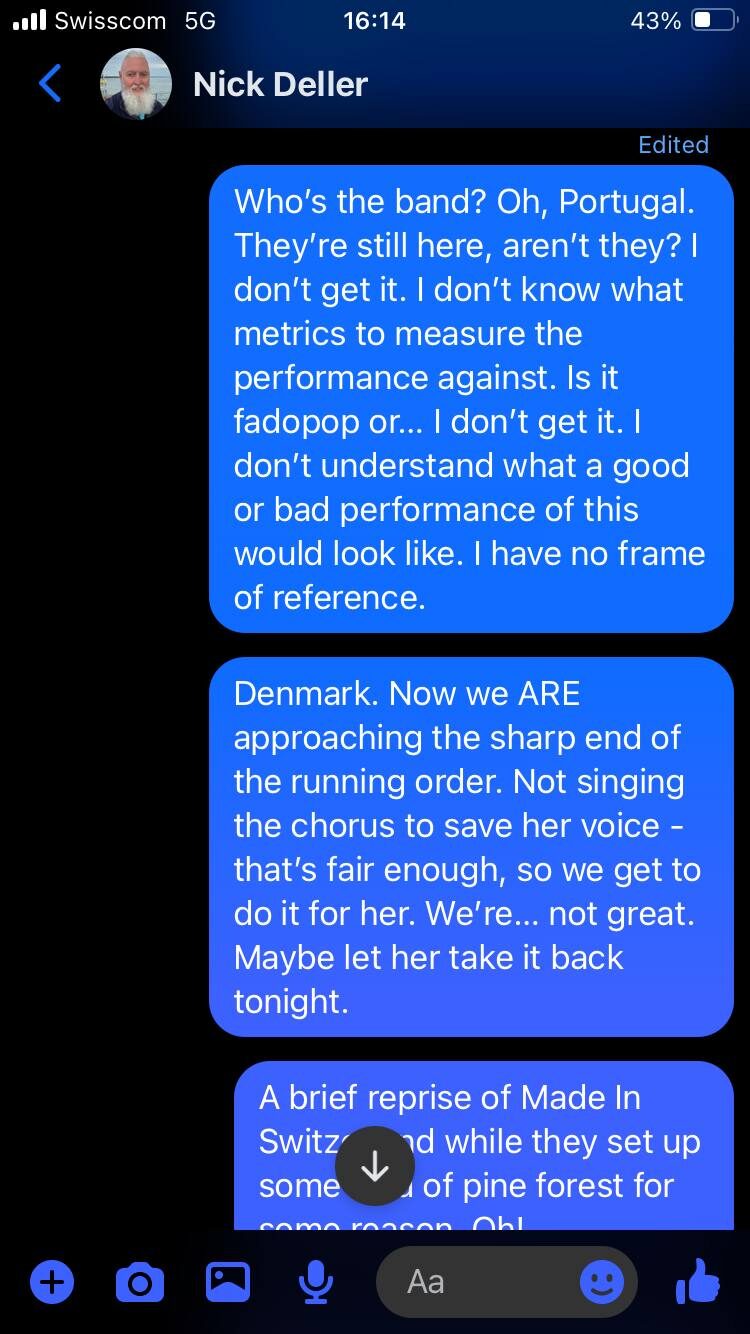
Task: Jump to the latest message
Action: click(x=375, y=1166)
